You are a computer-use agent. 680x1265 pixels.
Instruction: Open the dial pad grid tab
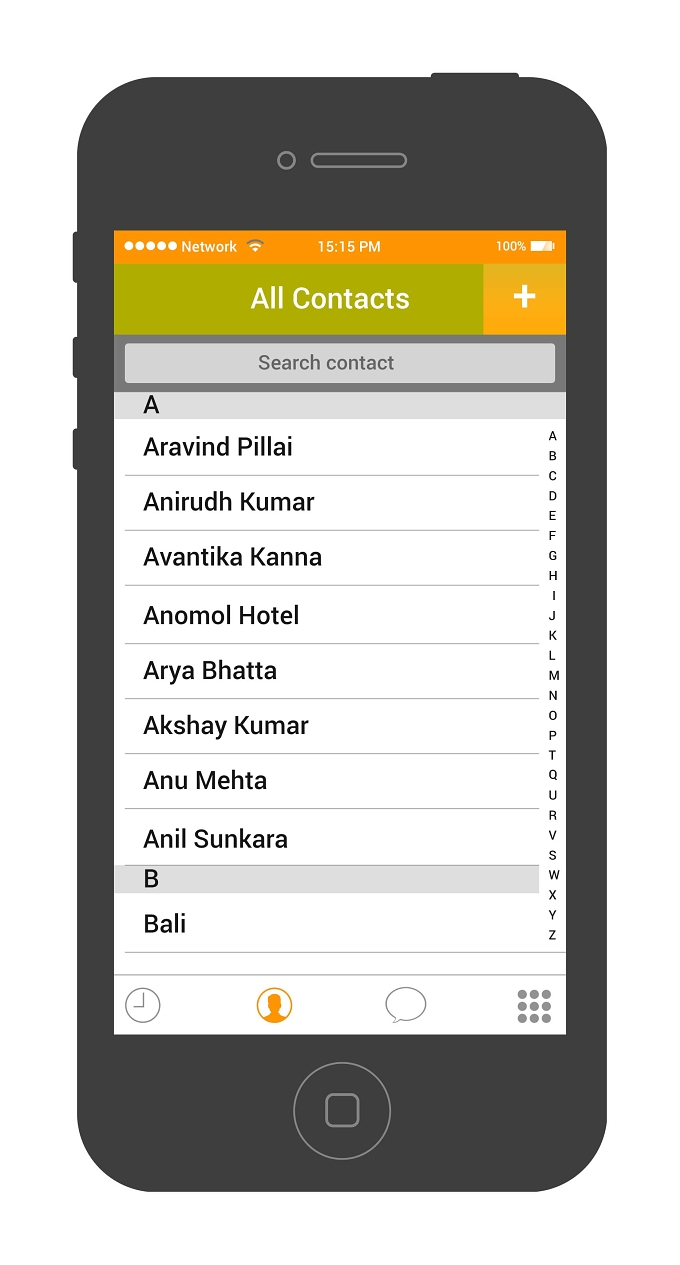(534, 1006)
